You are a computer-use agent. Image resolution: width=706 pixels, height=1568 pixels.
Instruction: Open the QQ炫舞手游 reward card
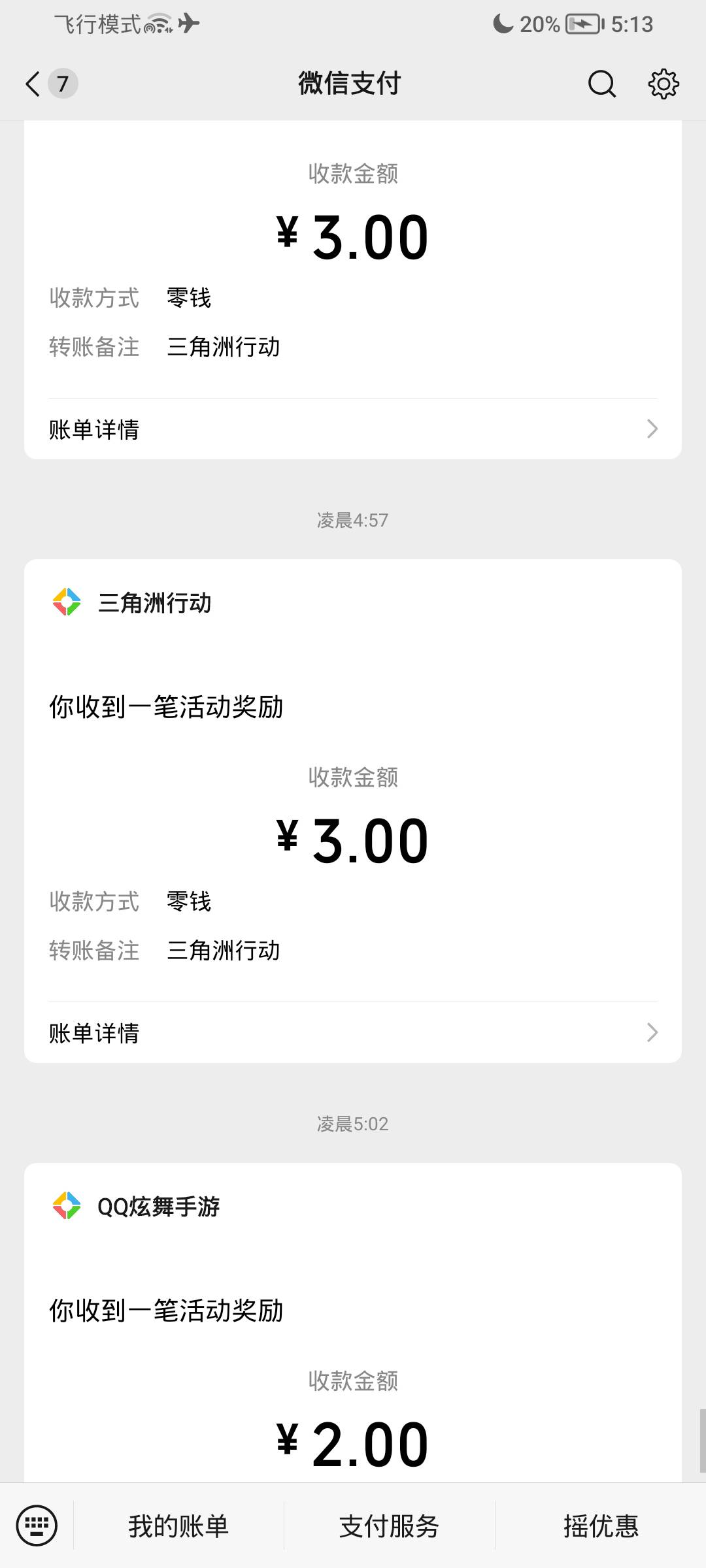click(353, 1323)
